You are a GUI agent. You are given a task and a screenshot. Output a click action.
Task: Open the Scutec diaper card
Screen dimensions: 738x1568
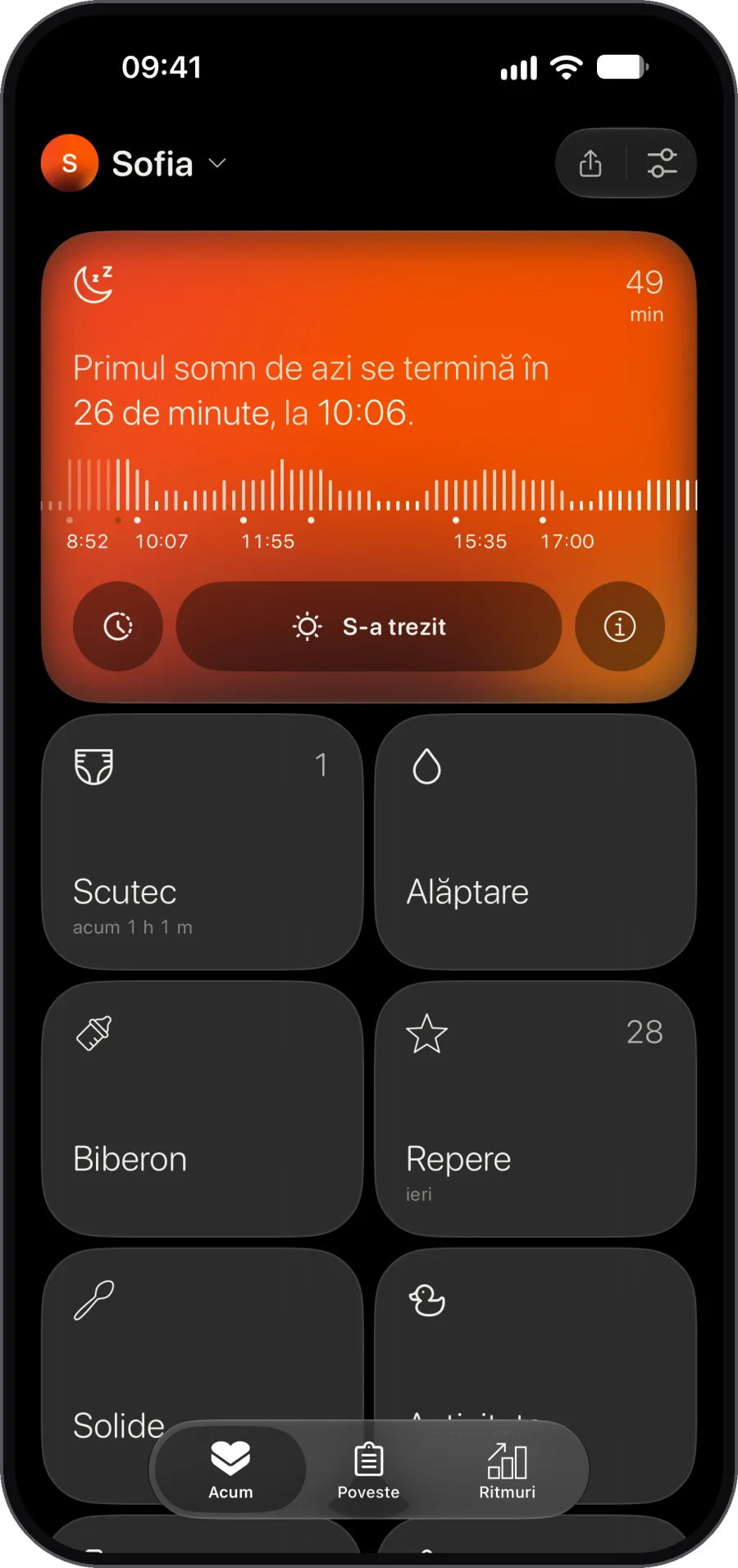coord(203,842)
